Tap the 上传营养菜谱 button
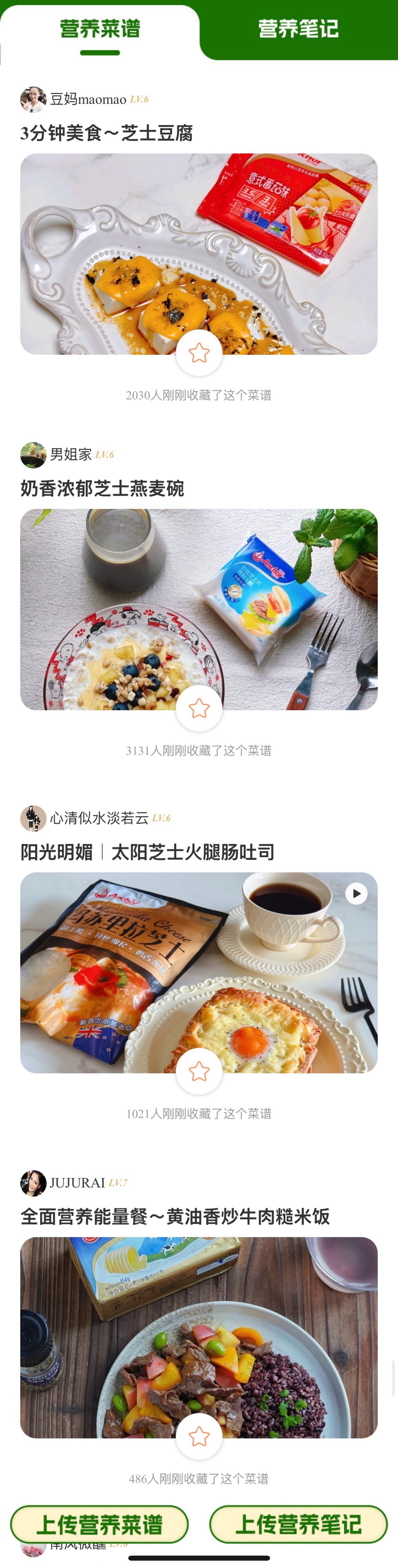398x1568 pixels. point(99,1525)
